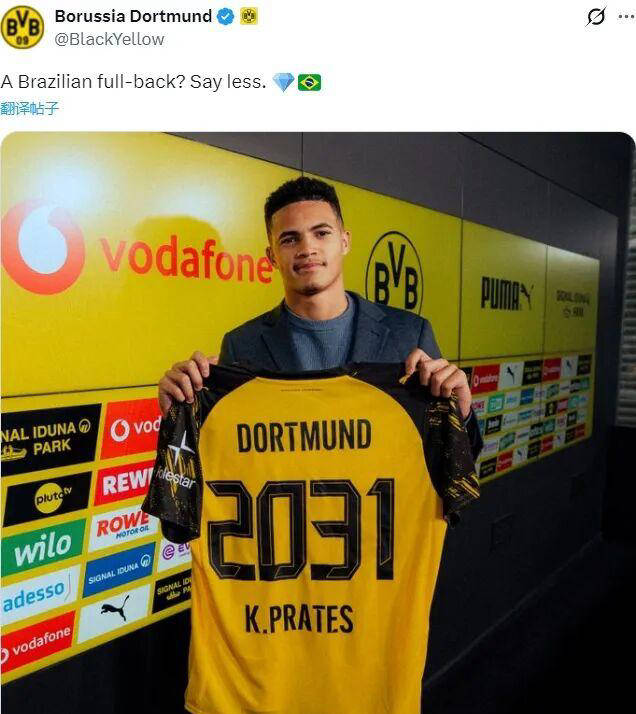This screenshot has width=636, height=714.
Task: Open Borussia Dortmund's profile avatar
Action: tap(22, 27)
